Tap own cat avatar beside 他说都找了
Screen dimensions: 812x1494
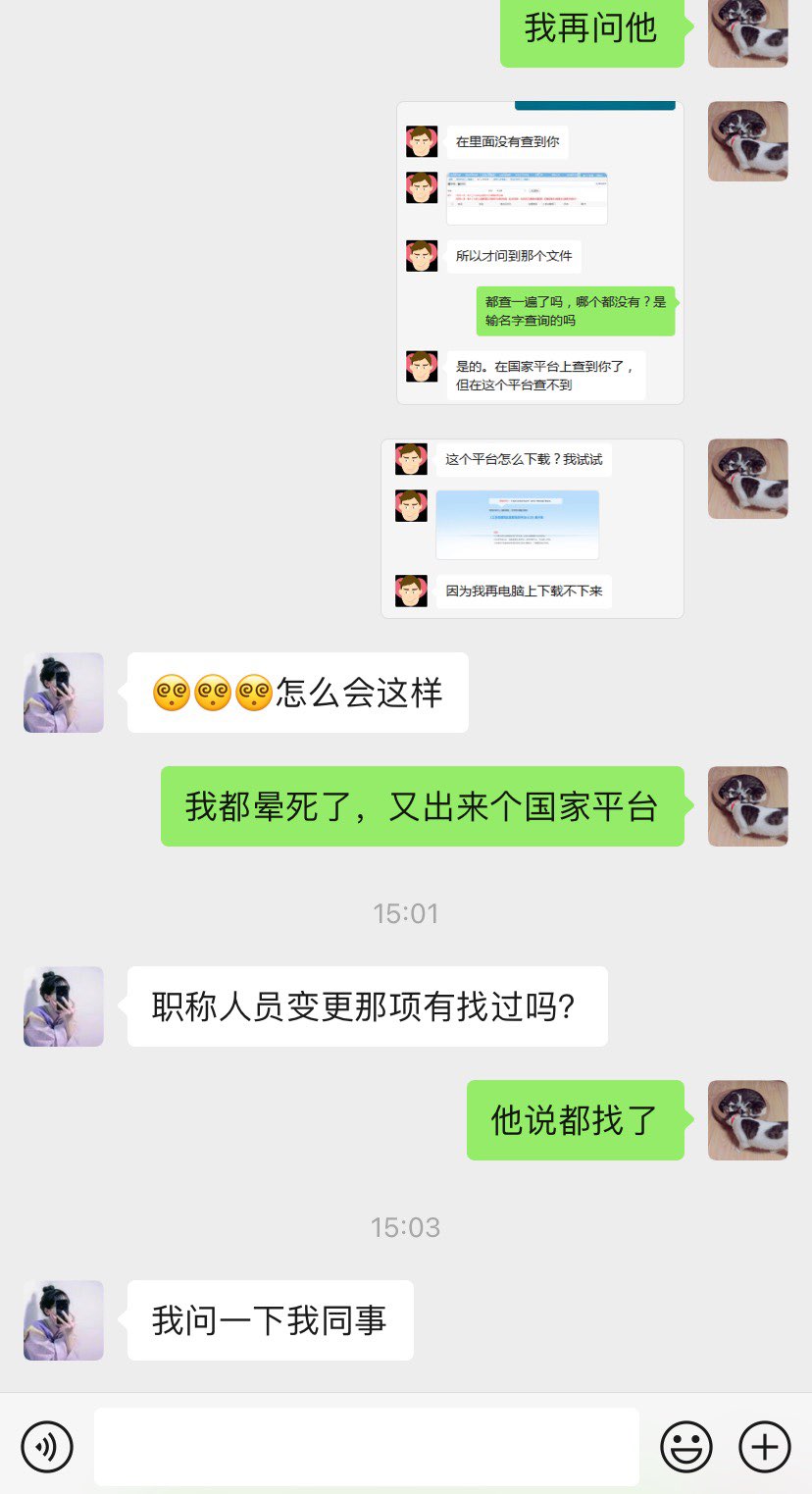[748, 1120]
